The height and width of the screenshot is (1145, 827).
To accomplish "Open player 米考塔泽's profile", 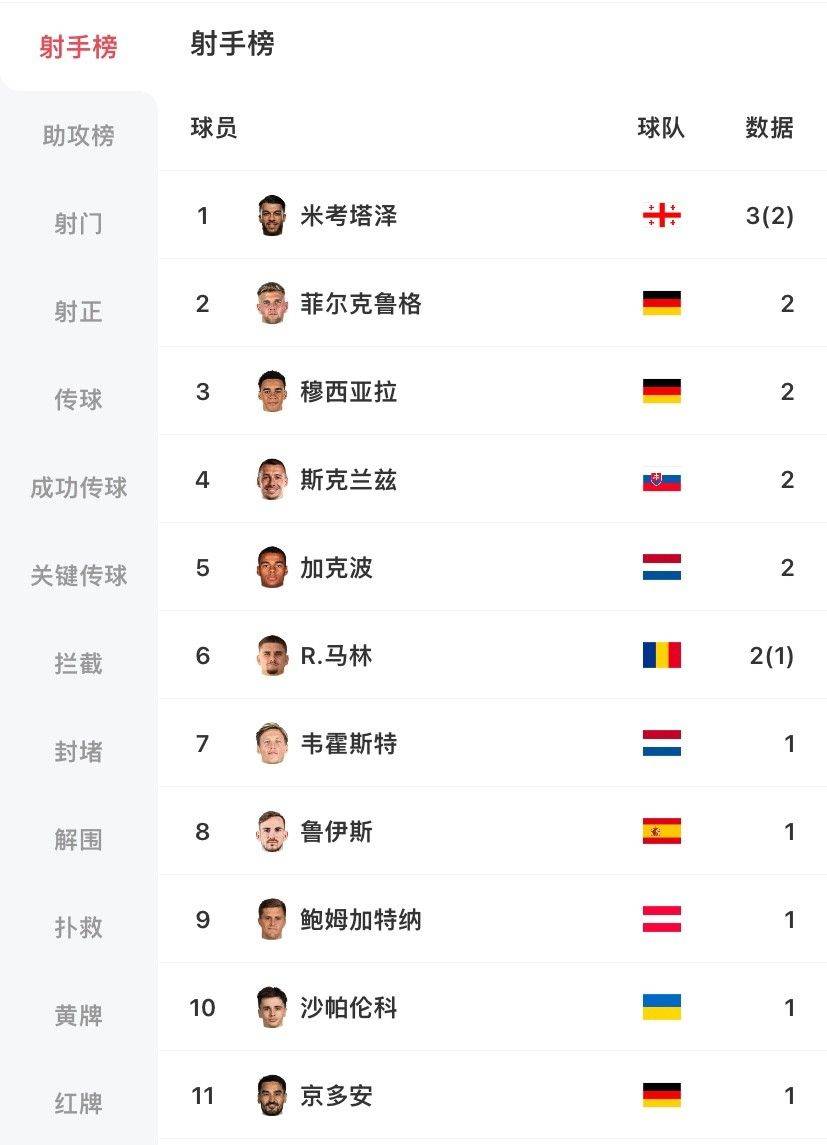I will click(x=348, y=216).
